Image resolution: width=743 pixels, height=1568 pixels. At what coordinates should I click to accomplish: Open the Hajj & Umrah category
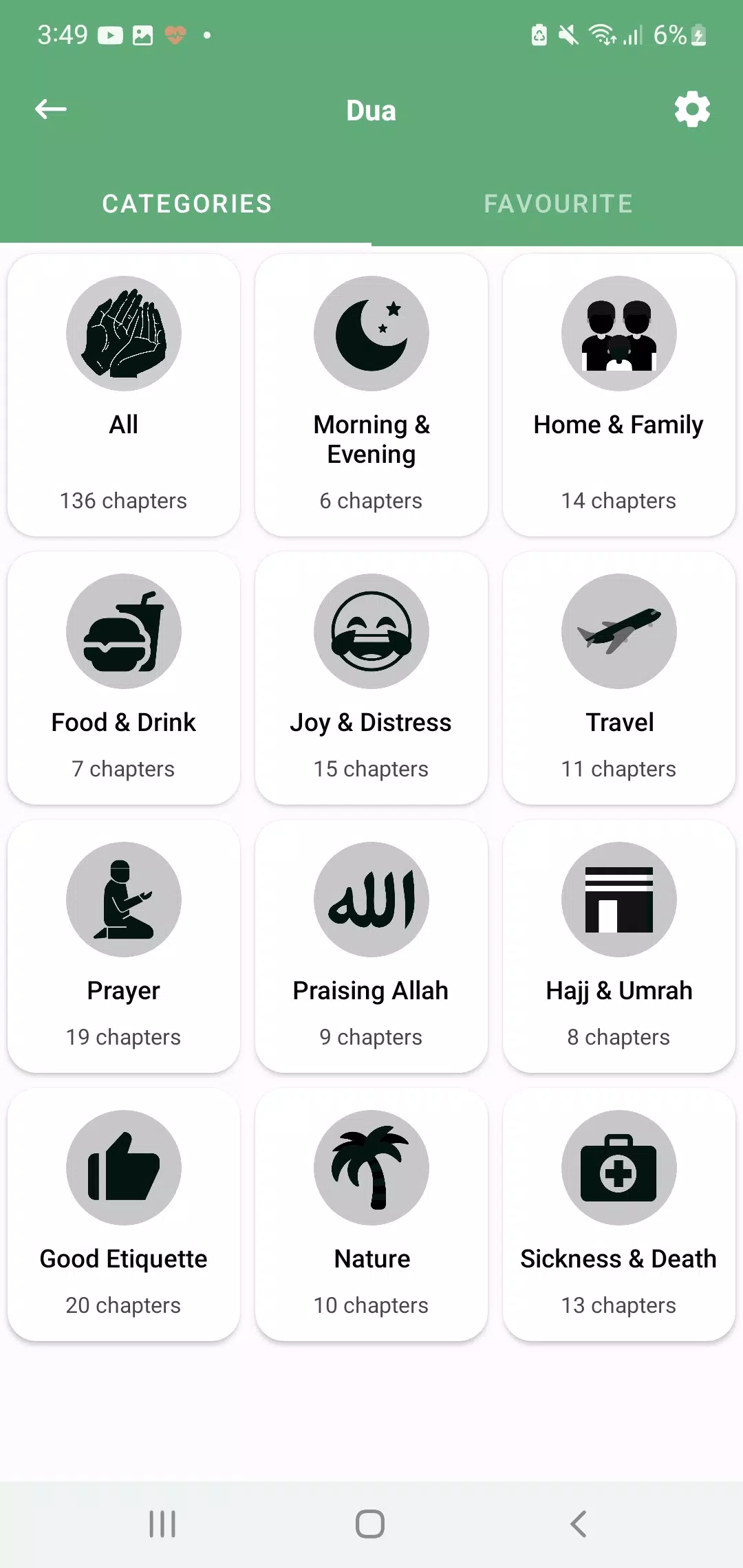coord(619,946)
